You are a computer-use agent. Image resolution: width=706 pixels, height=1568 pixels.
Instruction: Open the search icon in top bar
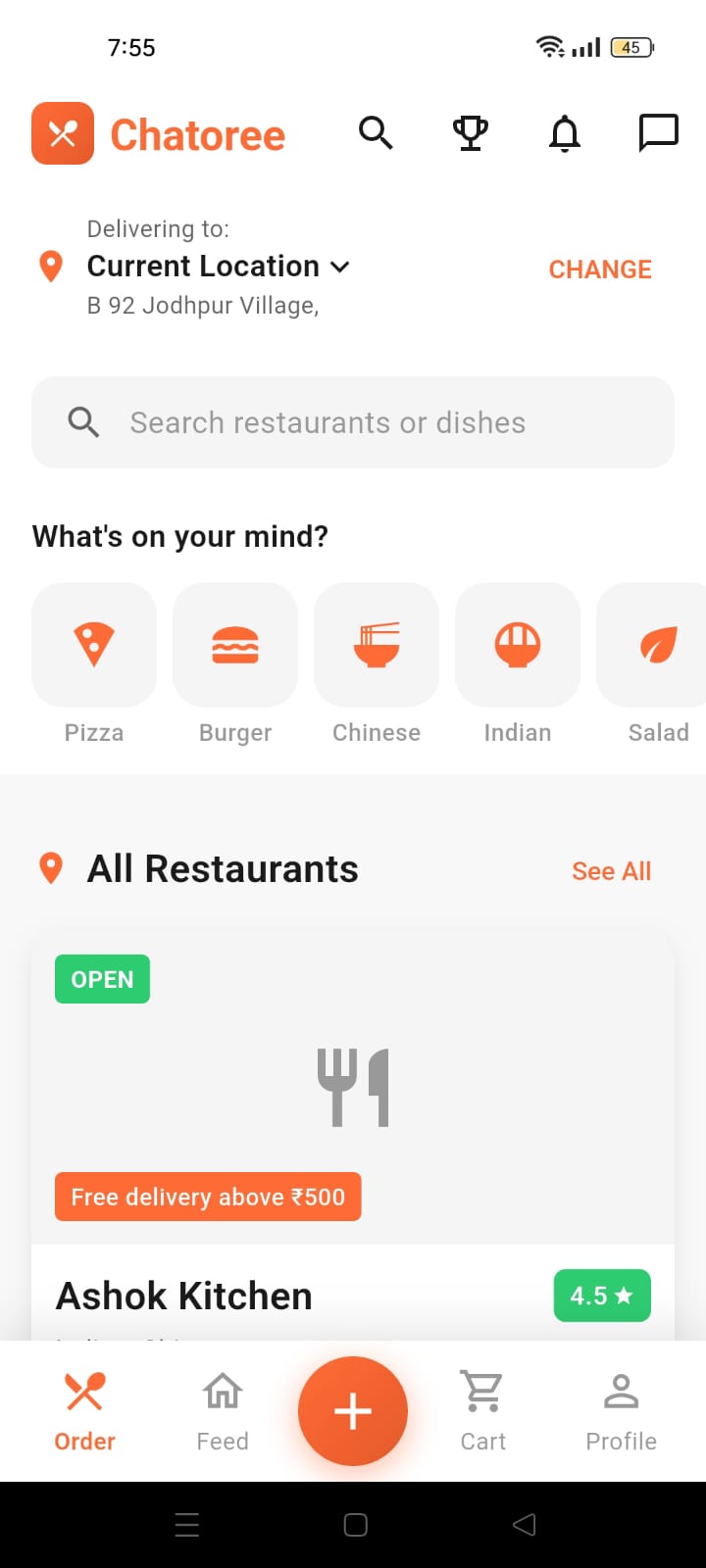pyautogui.click(x=377, y=133)
